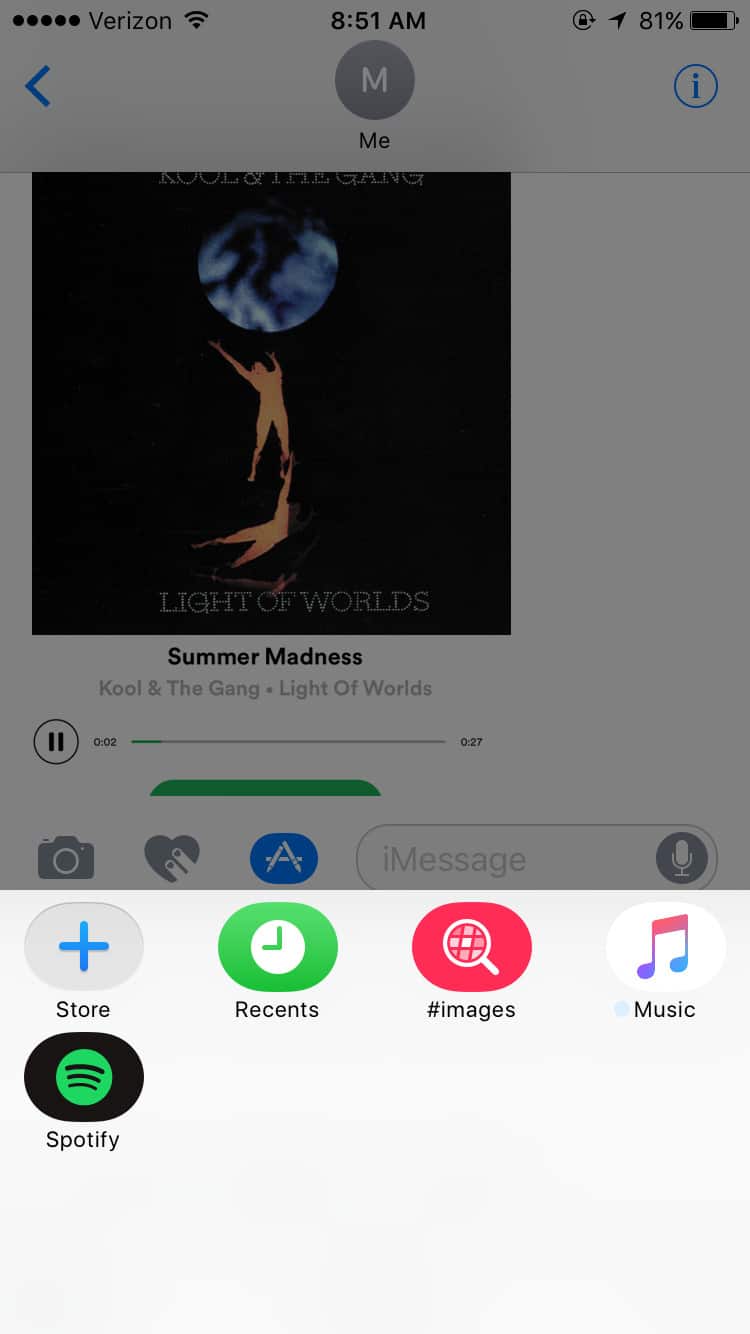750x1334 pixels.
Task: Go back to the messages list
Action: click(38, 87)
